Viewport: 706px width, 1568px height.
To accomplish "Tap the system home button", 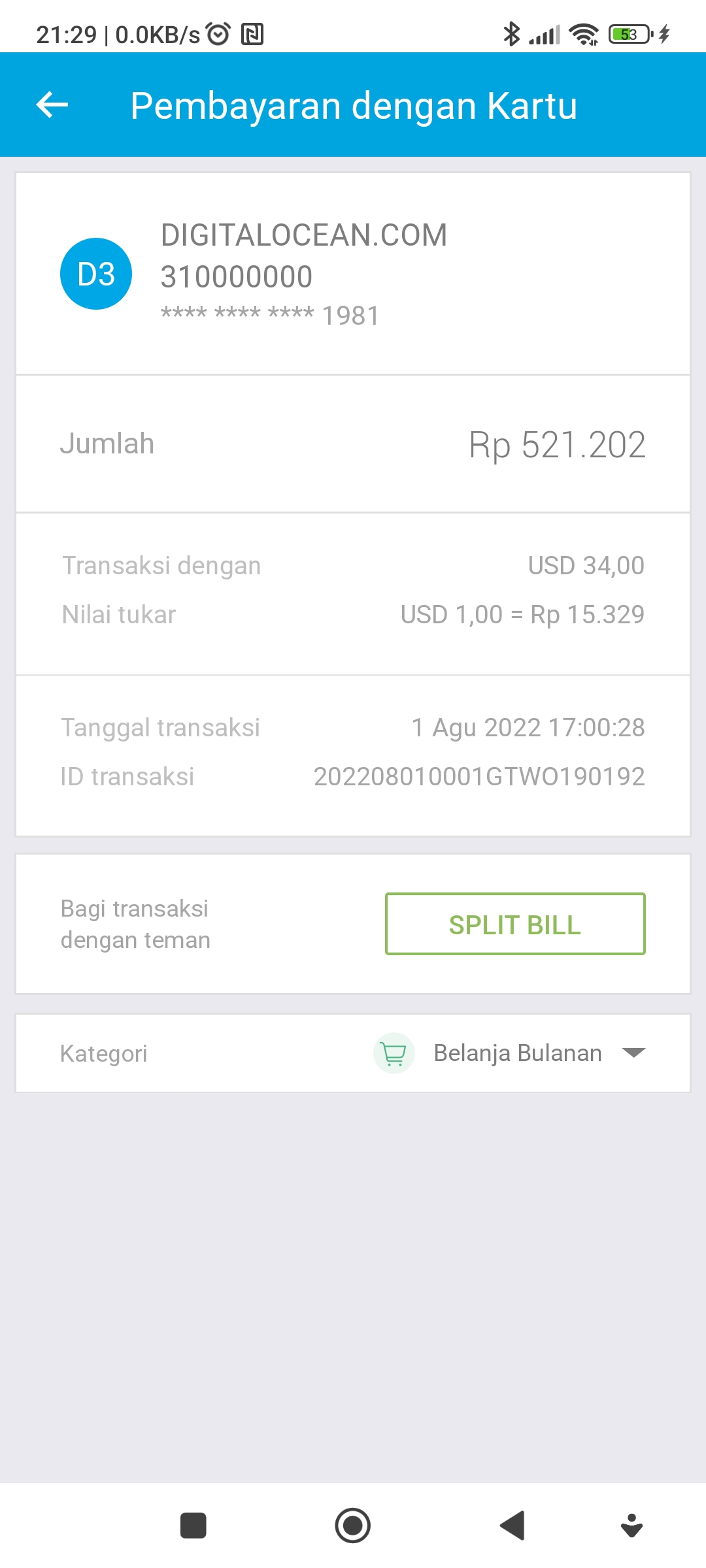I will (x=353, y=1526).
